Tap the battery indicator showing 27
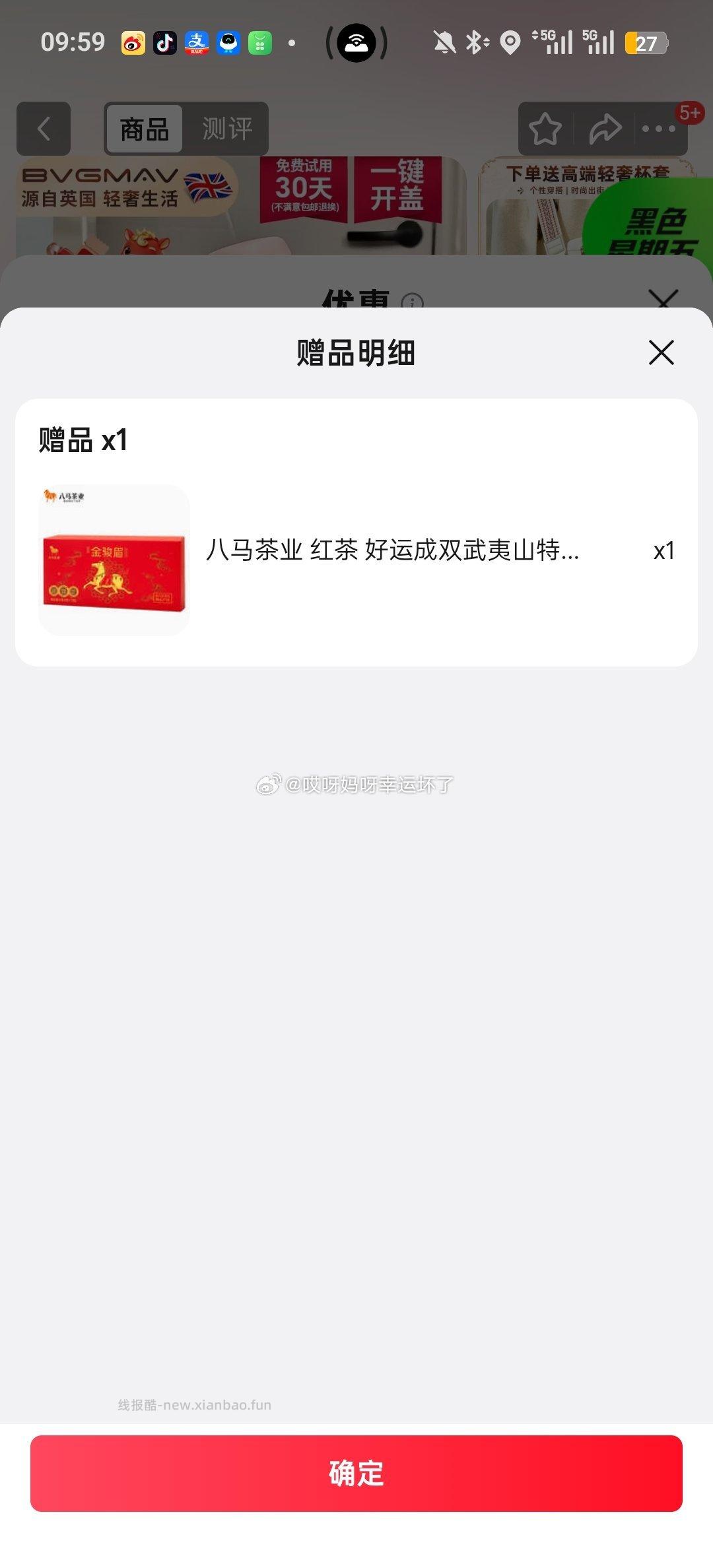The height and width of the screenshot is (1568, 713). tap(645, 44)
